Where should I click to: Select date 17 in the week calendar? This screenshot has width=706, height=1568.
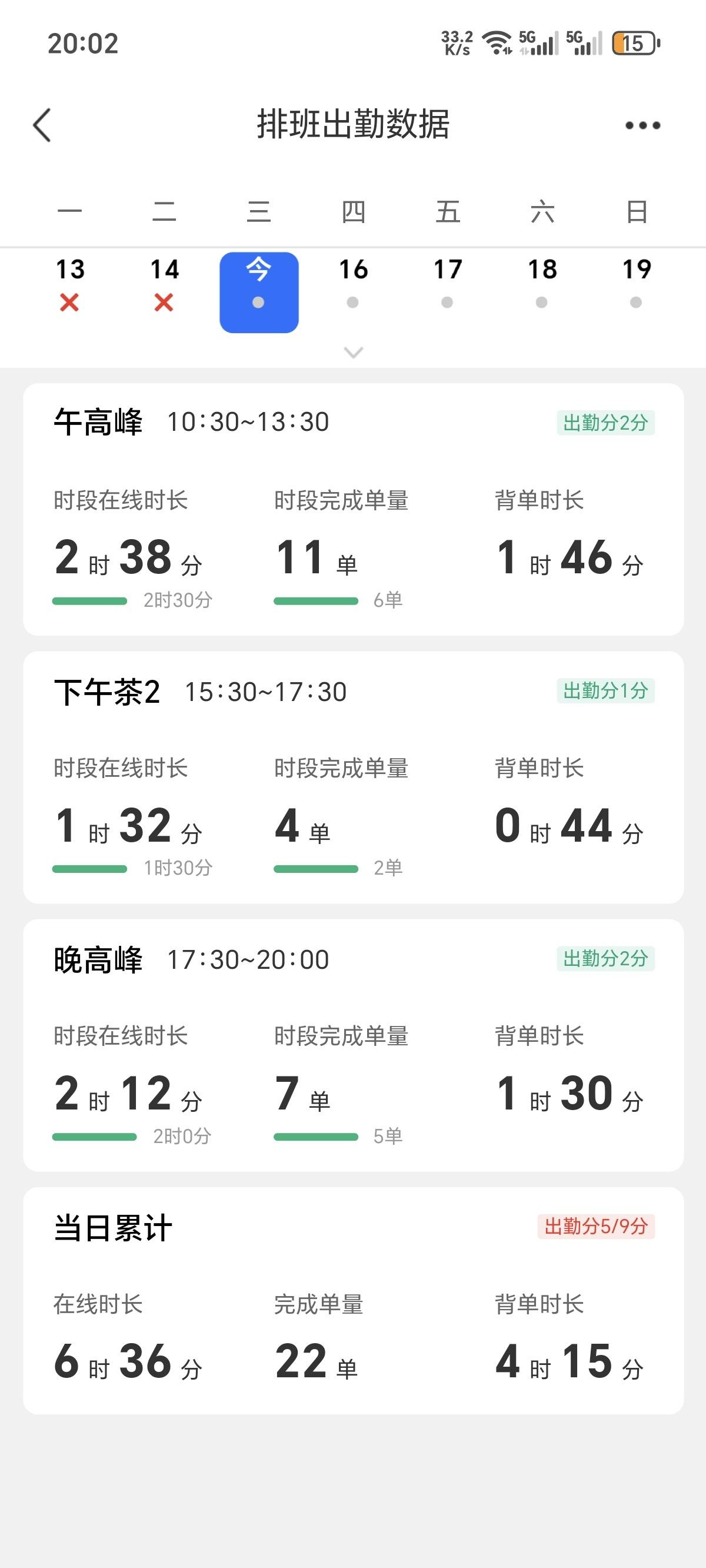[447, 284]
